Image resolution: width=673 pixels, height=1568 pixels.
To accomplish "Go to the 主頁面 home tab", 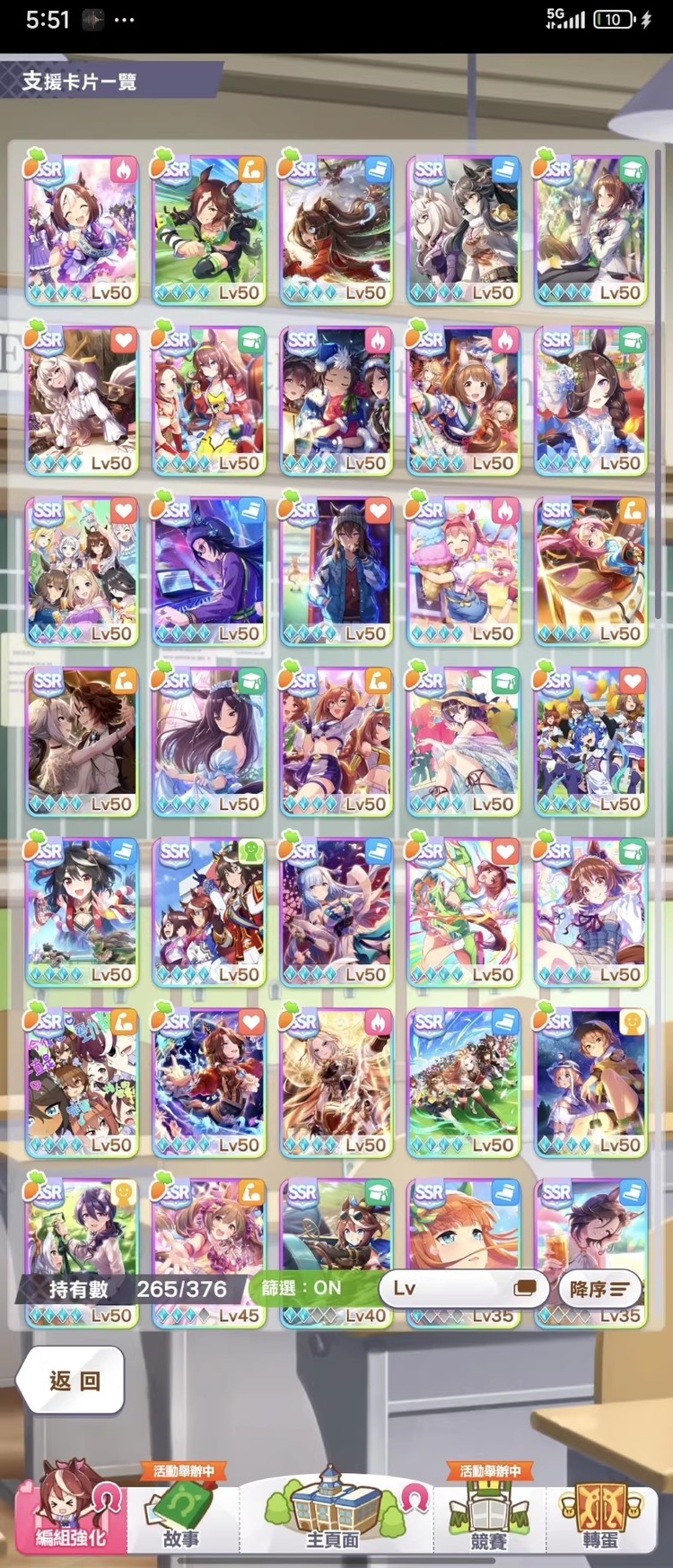I will pos(334,1518).
